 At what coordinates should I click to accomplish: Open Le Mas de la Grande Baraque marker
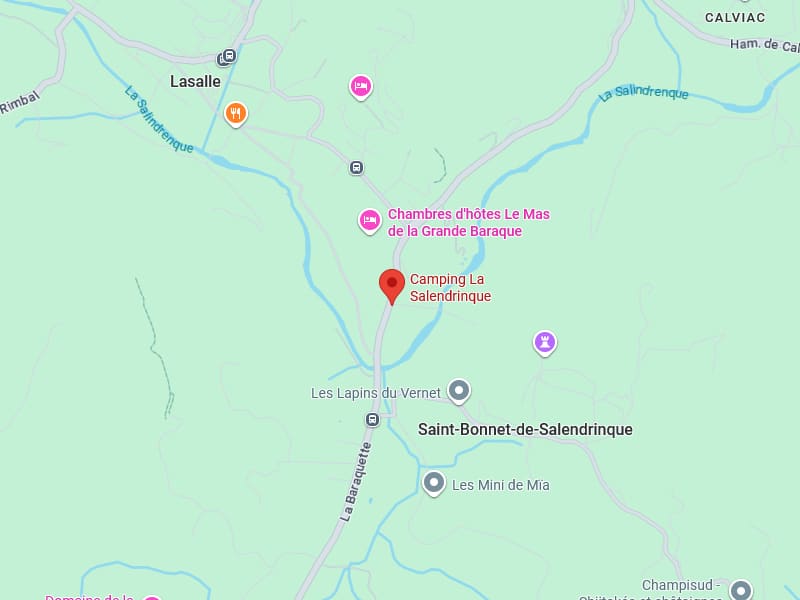pyautogui.click(x=370, y=220)
